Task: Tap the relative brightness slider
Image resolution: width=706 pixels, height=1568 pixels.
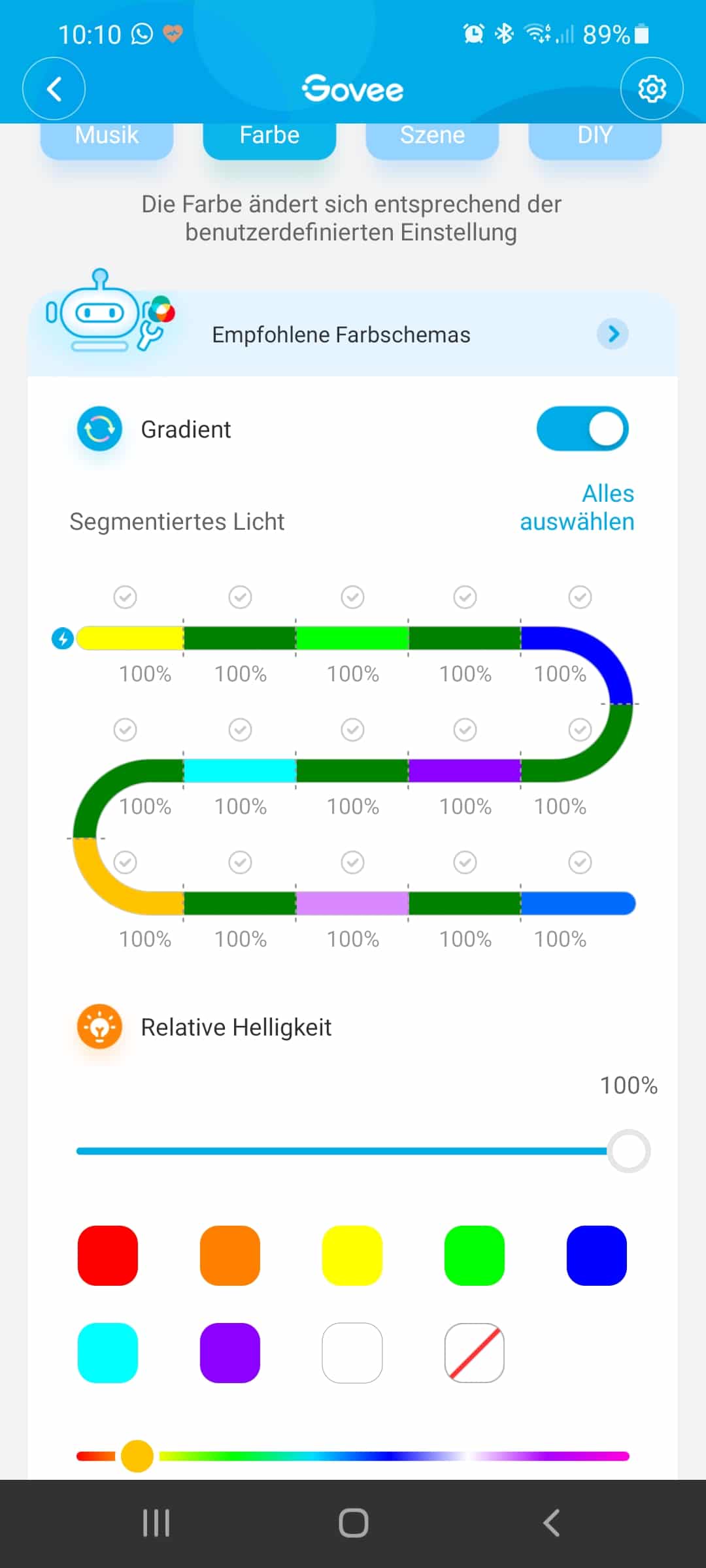Action: point(363,1151)
